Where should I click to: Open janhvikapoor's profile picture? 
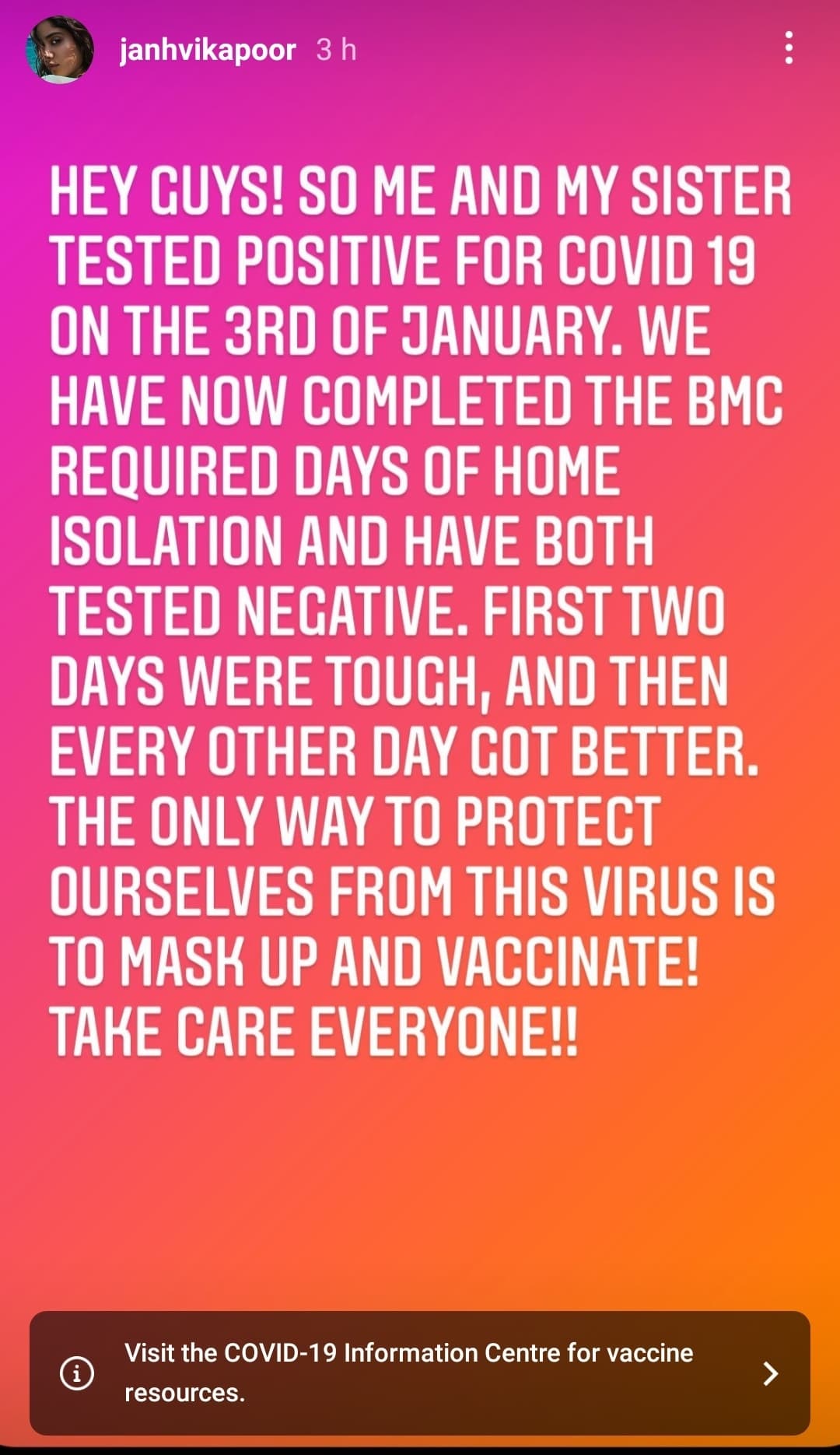(x=60, y=50)
